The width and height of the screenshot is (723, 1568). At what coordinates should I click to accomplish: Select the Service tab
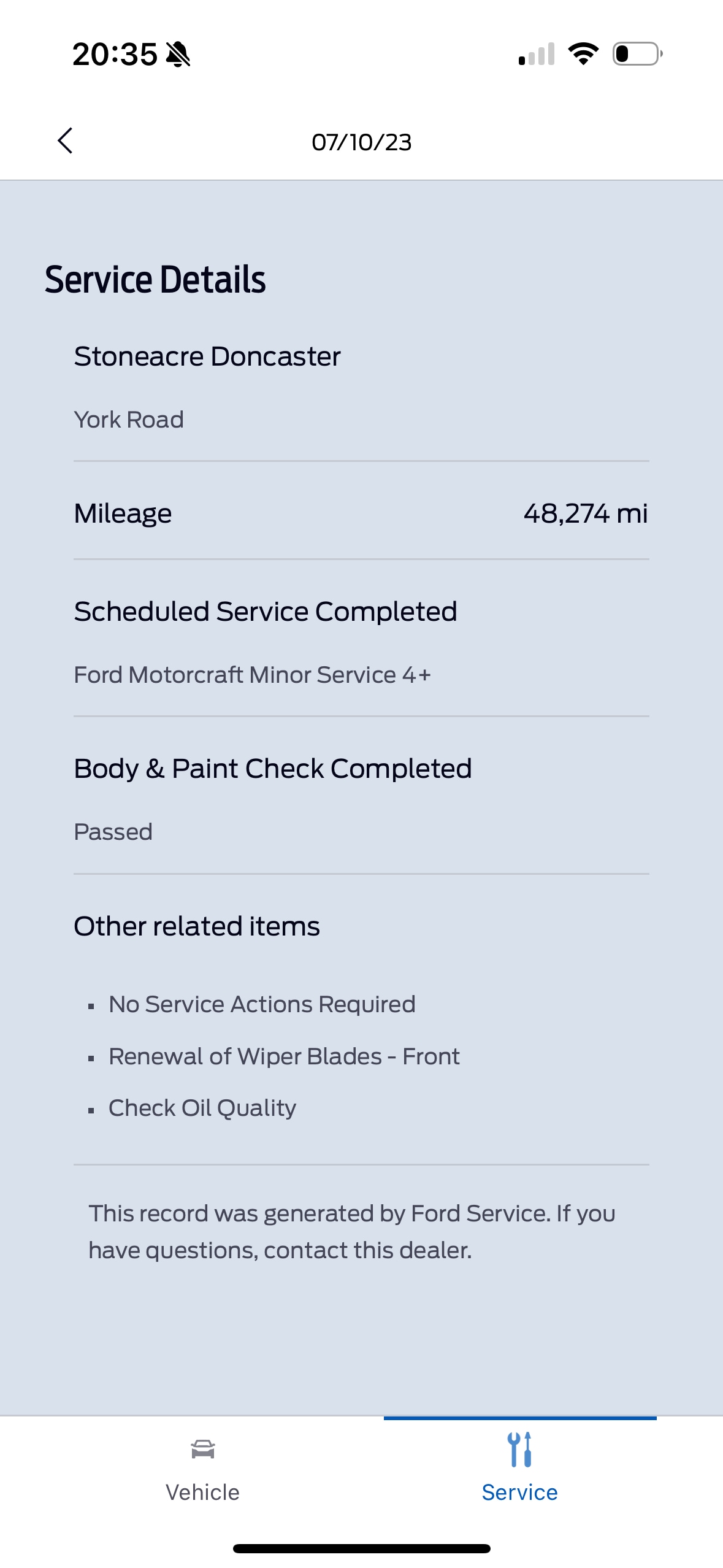(x=519, y=1469)
